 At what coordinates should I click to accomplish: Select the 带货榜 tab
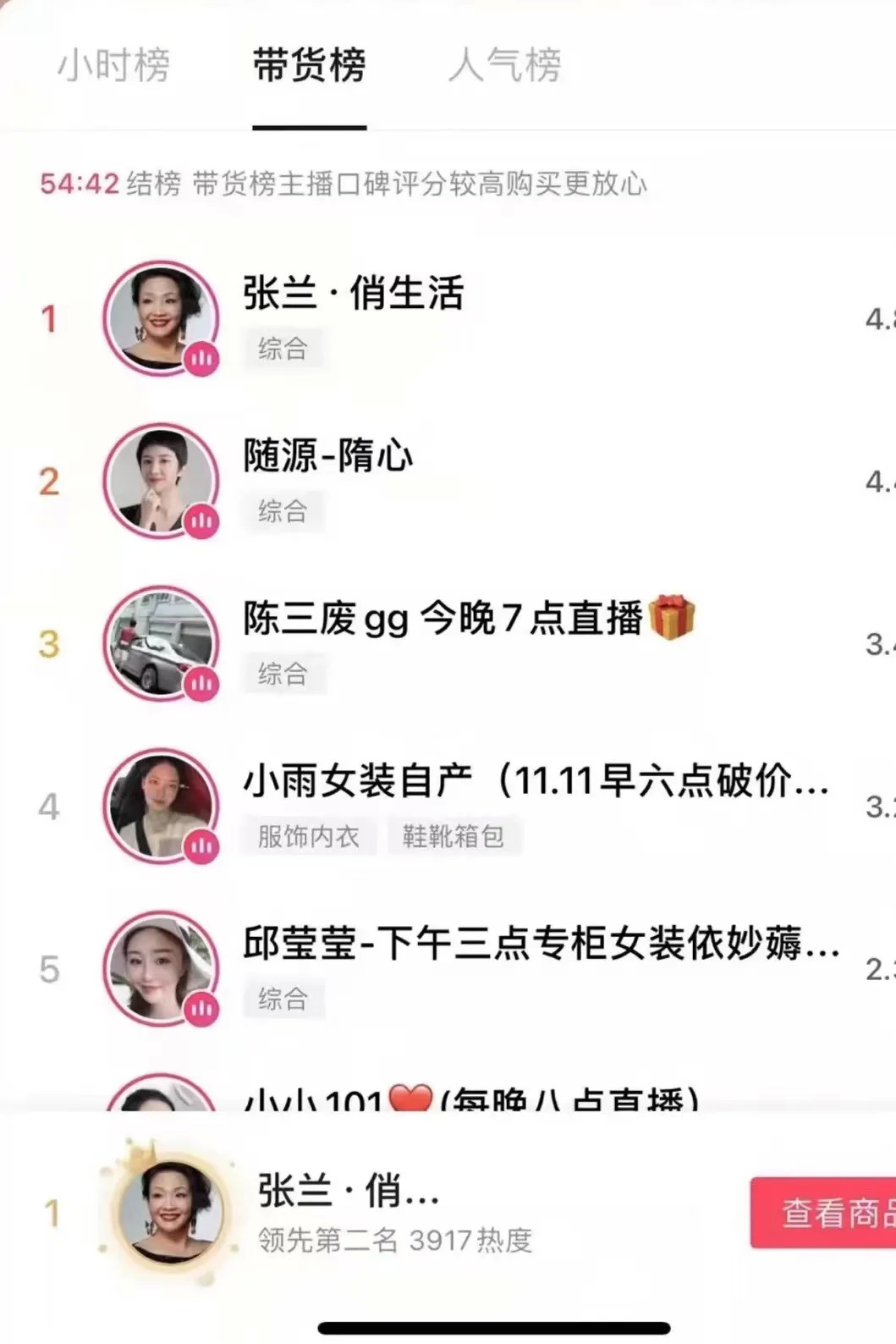tap(309, 65)
